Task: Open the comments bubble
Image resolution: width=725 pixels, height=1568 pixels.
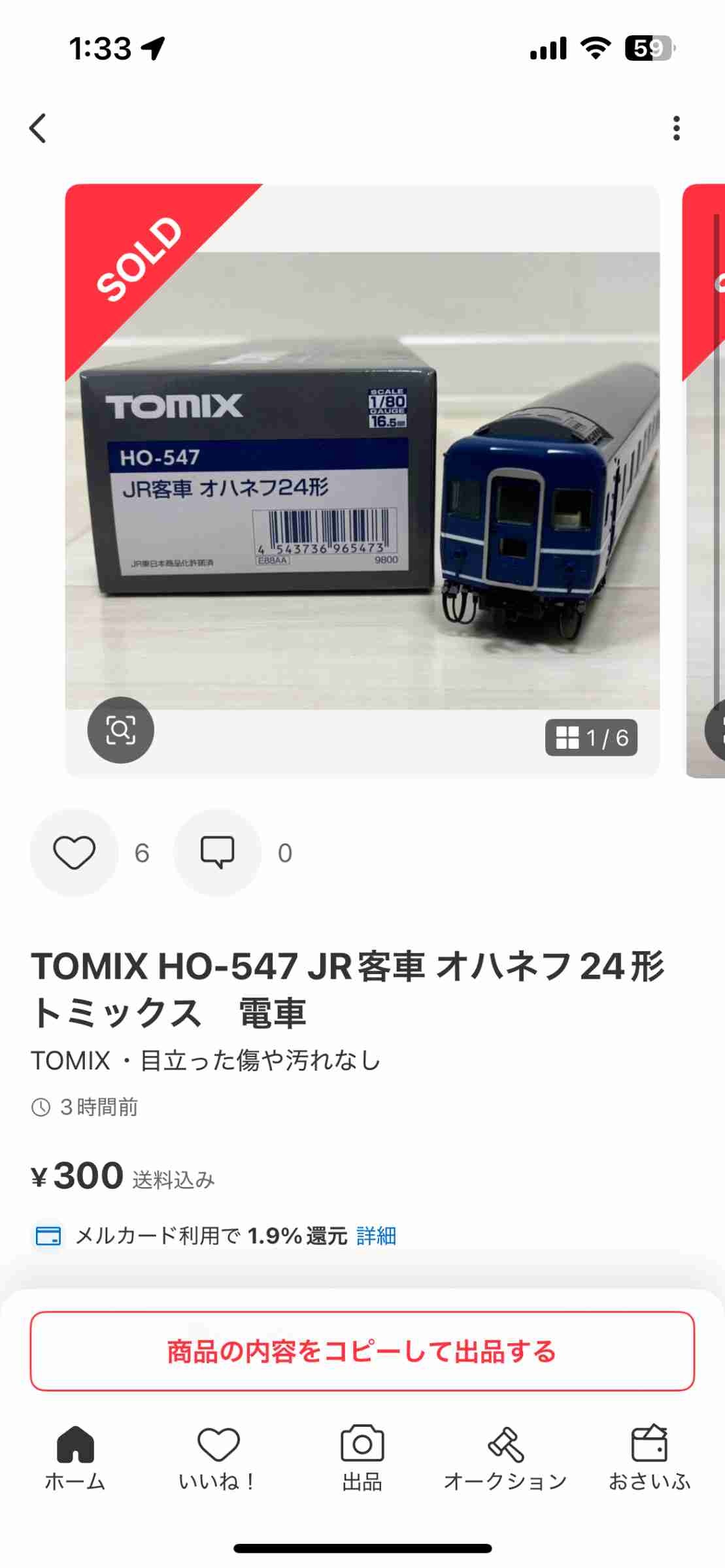Action: pos(217,853)
